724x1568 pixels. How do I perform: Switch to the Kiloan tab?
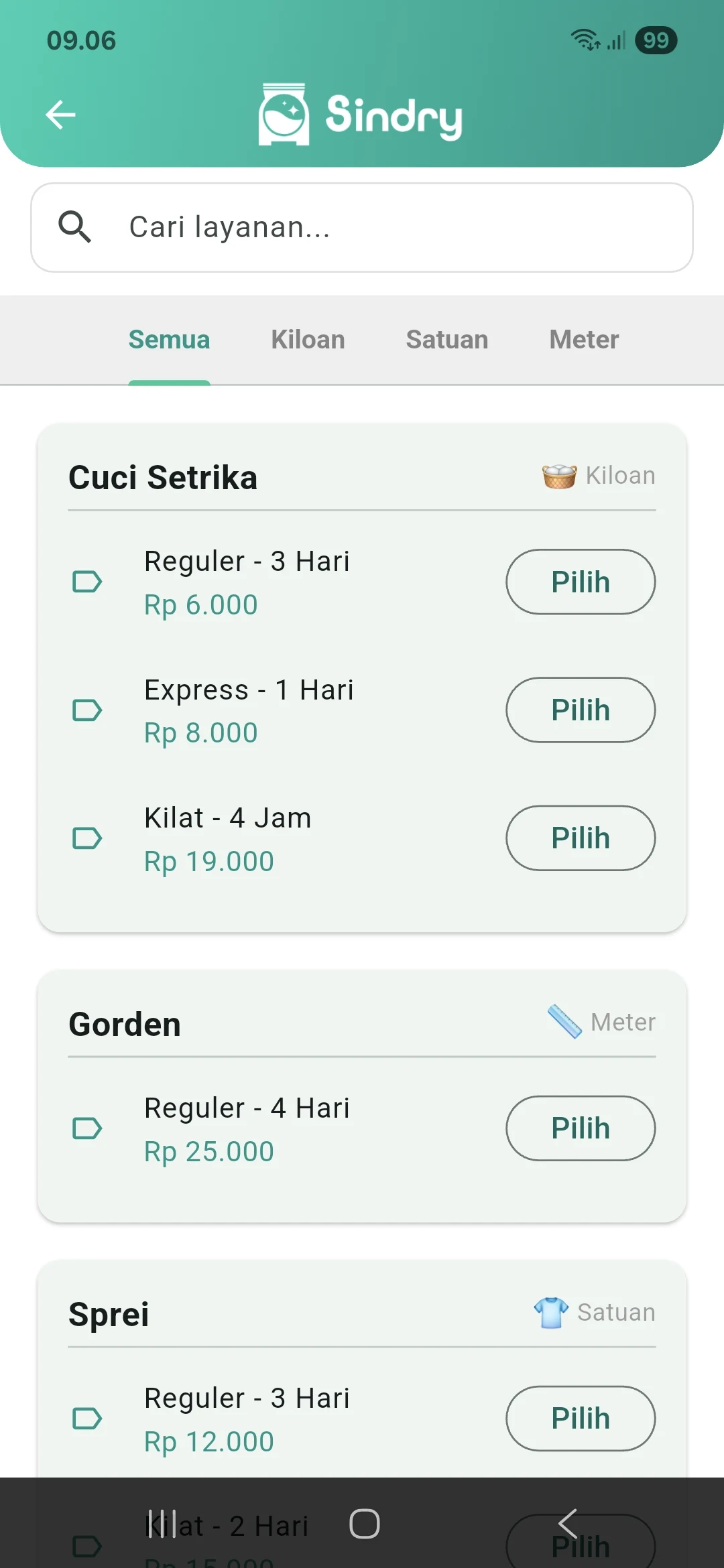pos(307,340)
